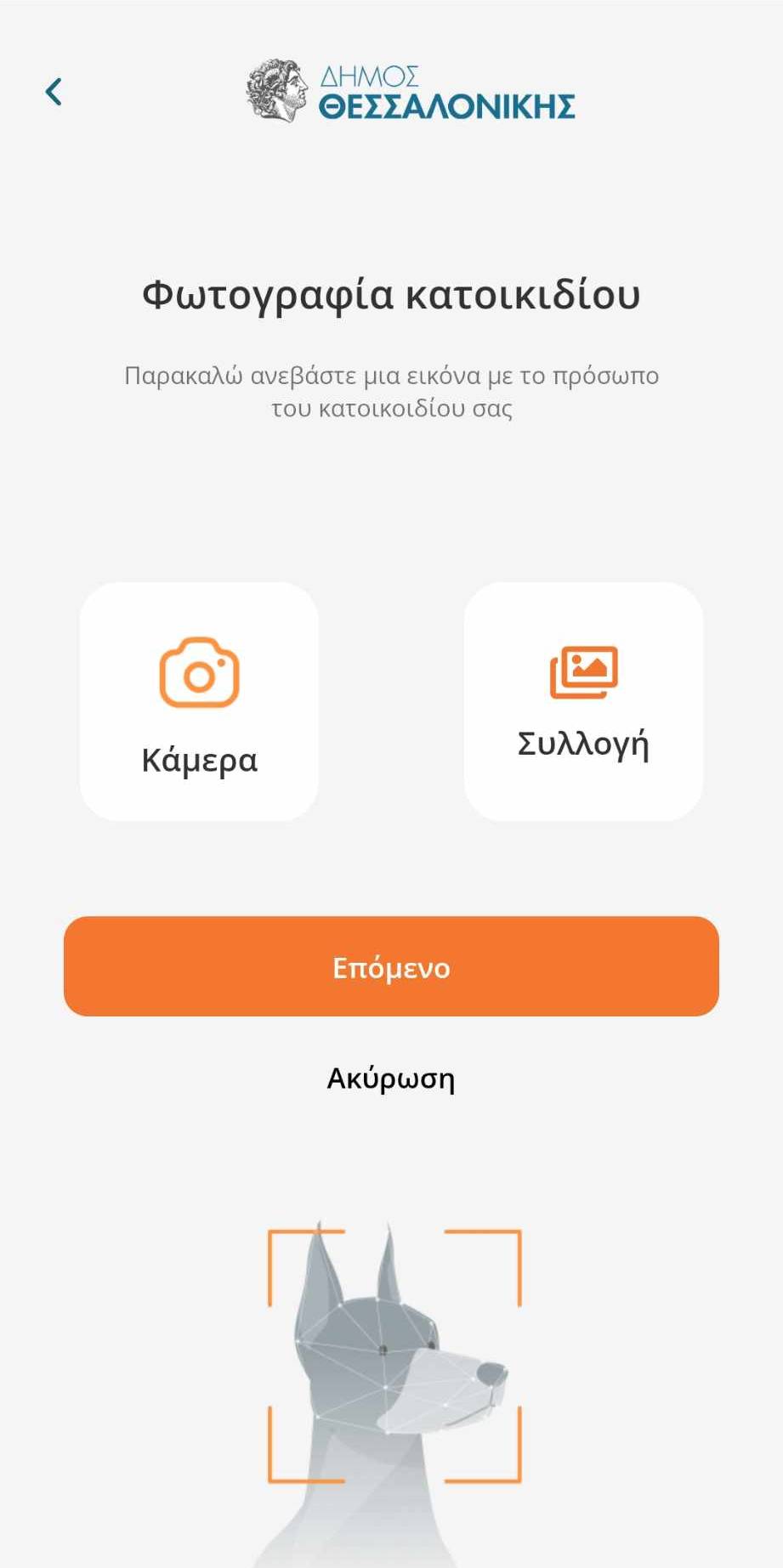Expand options by tapping the back chevron
The height and width of the screenshot is (1568, 783).
54,90
